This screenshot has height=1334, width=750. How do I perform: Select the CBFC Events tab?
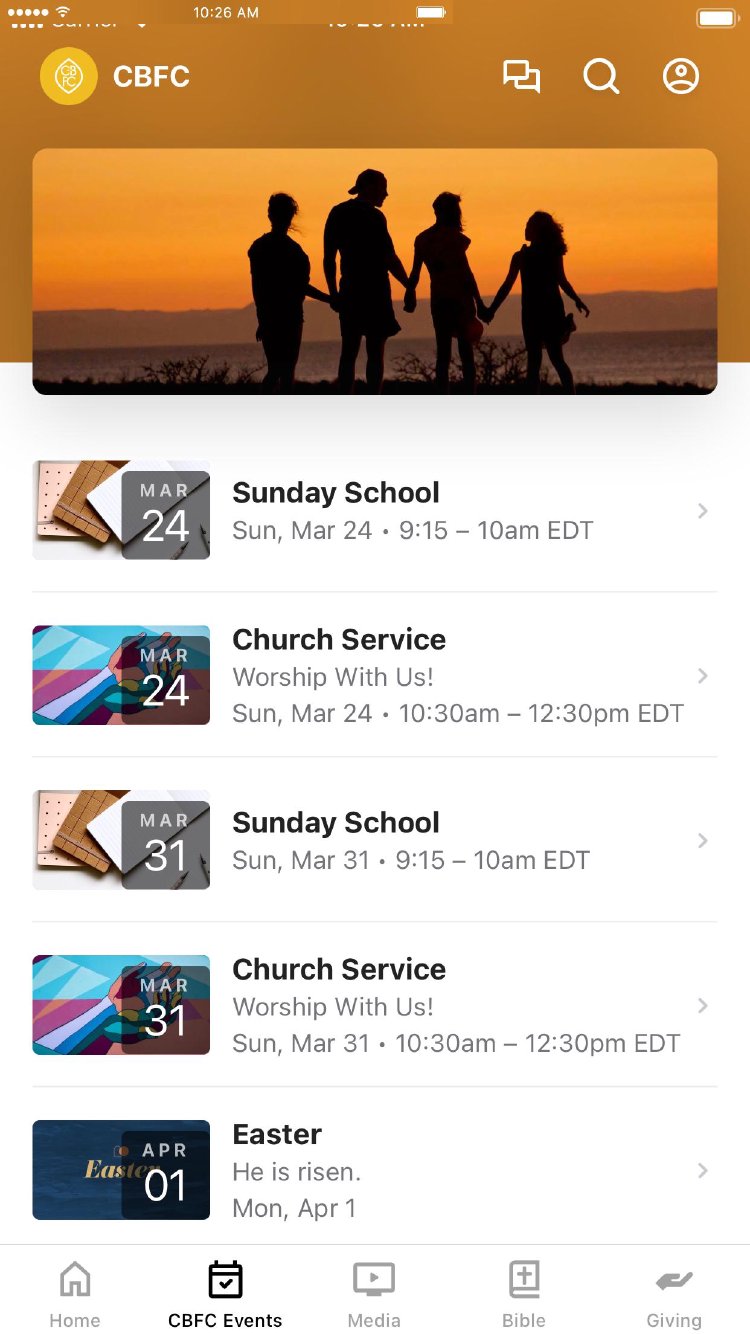coord(225,1294)
